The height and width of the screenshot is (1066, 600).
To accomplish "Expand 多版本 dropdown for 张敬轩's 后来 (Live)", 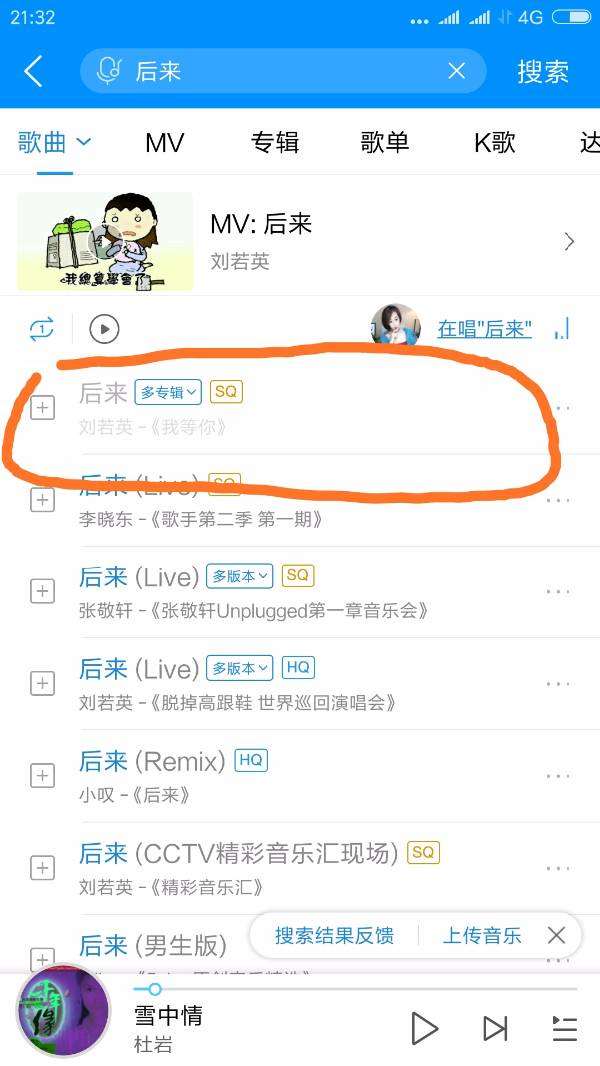I will tap(239, 576).
